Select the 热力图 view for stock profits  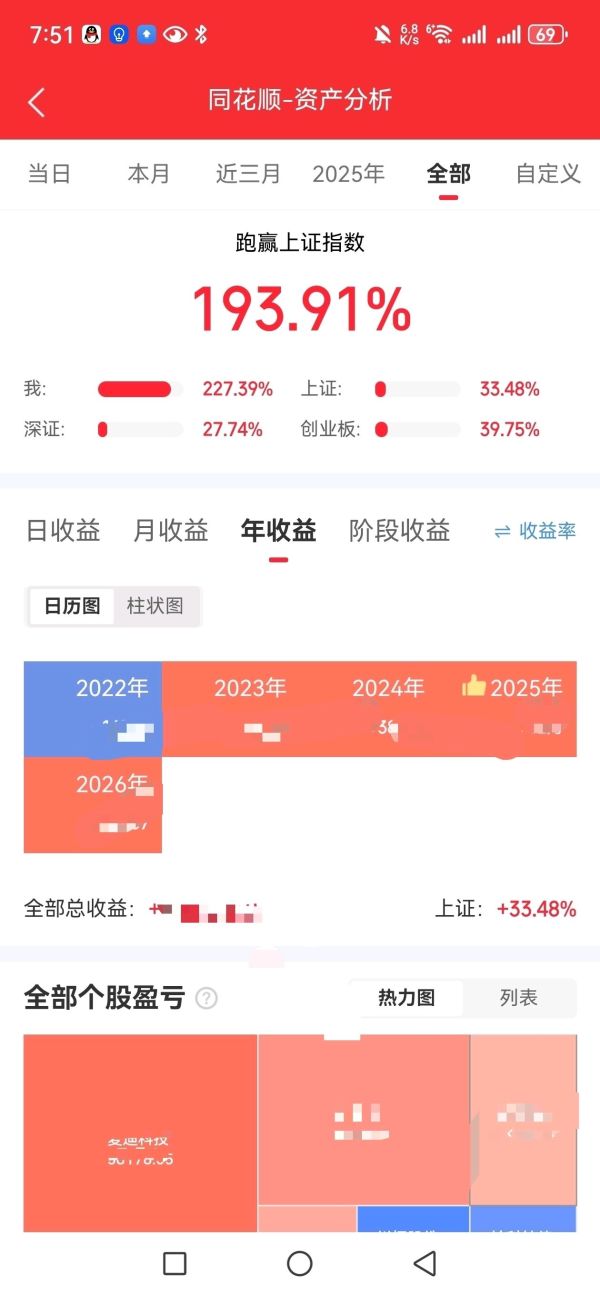[406, 998]
